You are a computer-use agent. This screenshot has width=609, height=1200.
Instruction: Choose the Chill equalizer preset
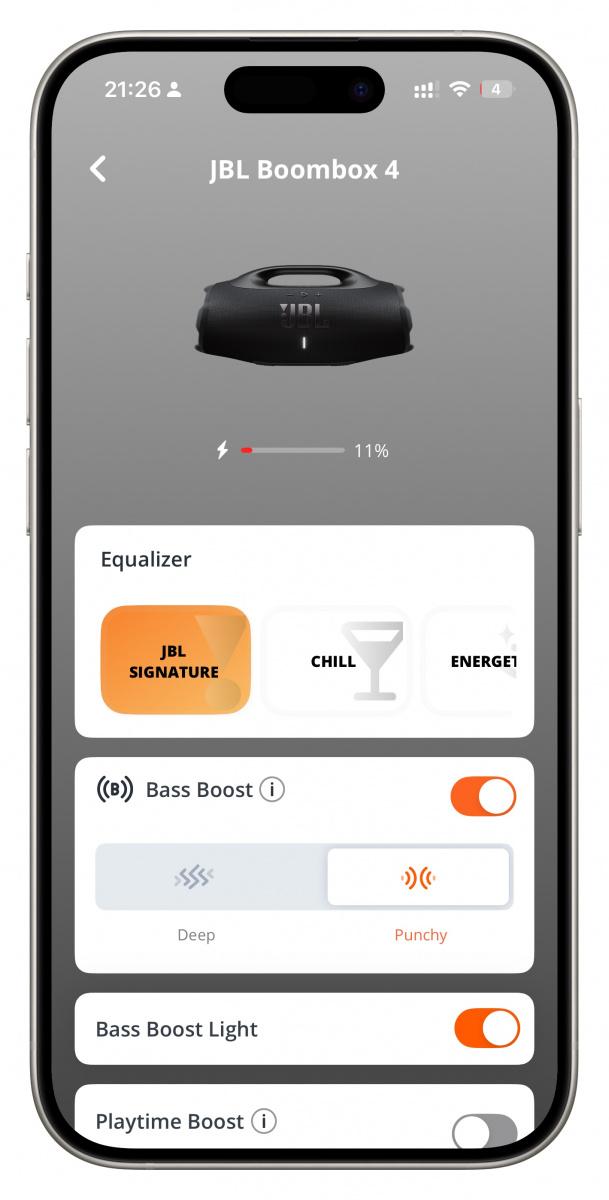(336, 660)
